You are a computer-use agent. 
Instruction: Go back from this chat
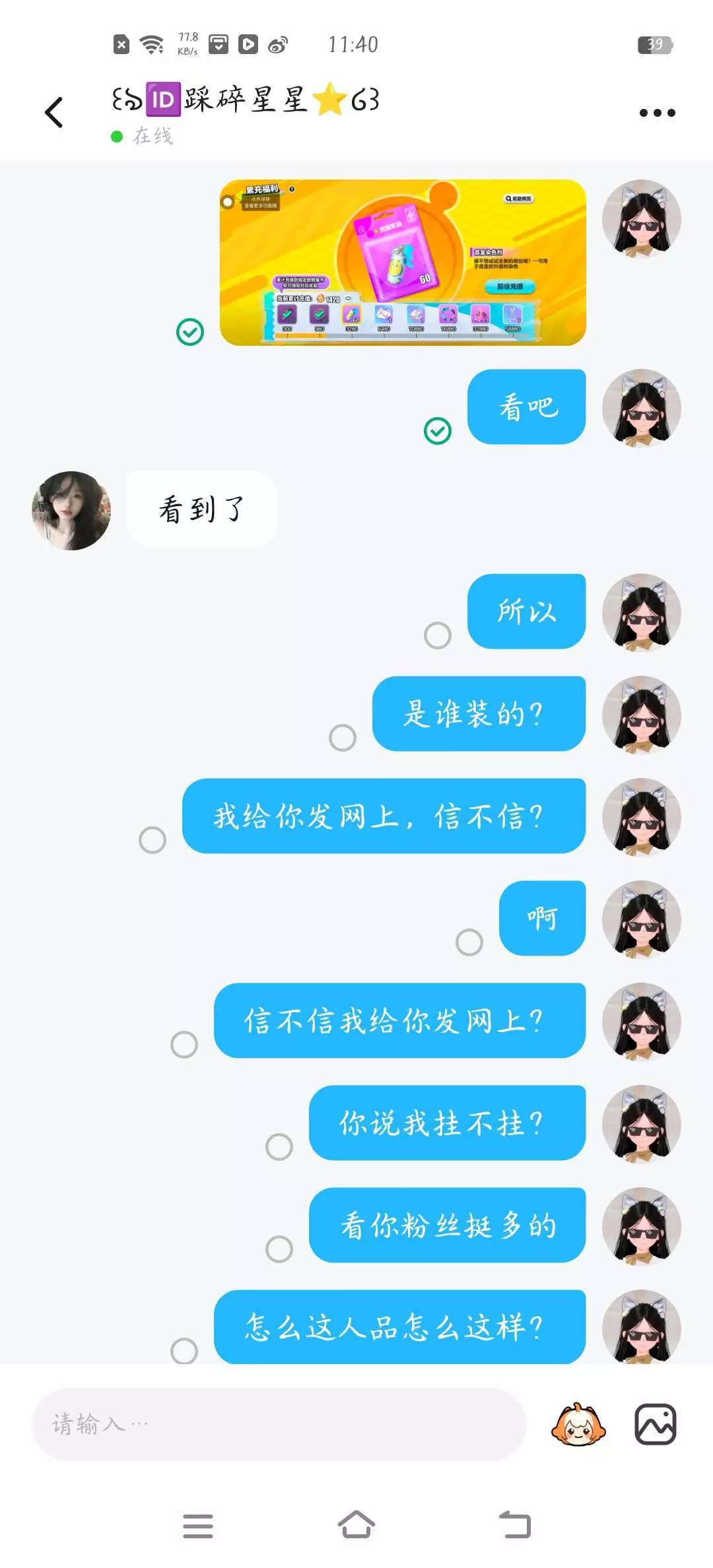click(x=54, y=112)
